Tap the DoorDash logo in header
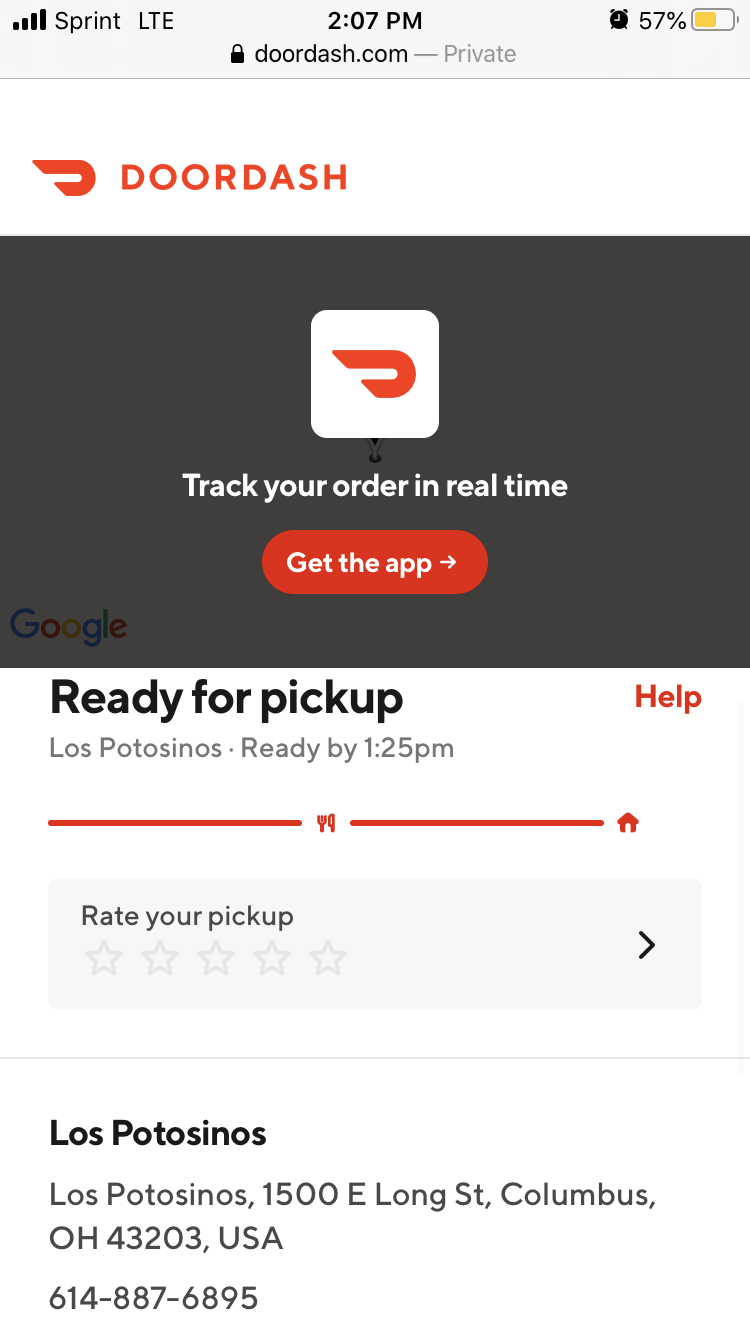The width and height of the screenshot is (750, 1334). click(189, 177)
